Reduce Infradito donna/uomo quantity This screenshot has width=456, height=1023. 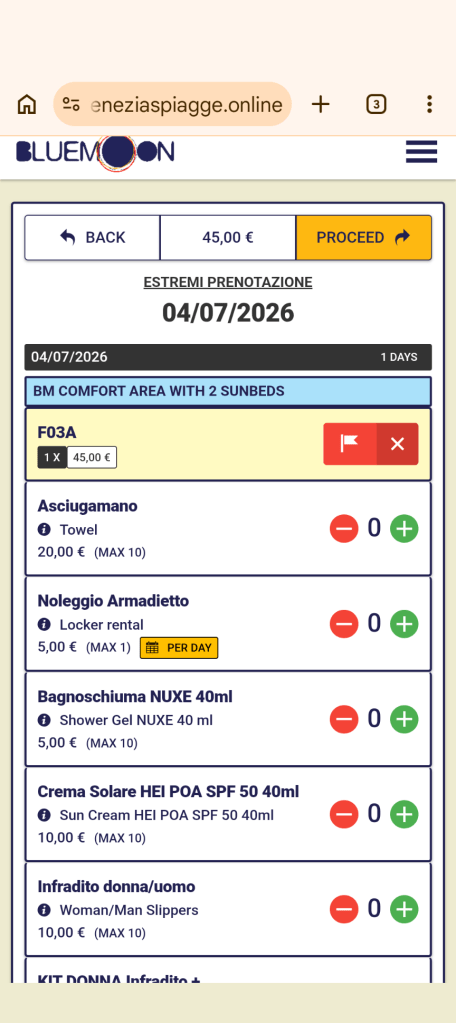(x=344, y=909)
